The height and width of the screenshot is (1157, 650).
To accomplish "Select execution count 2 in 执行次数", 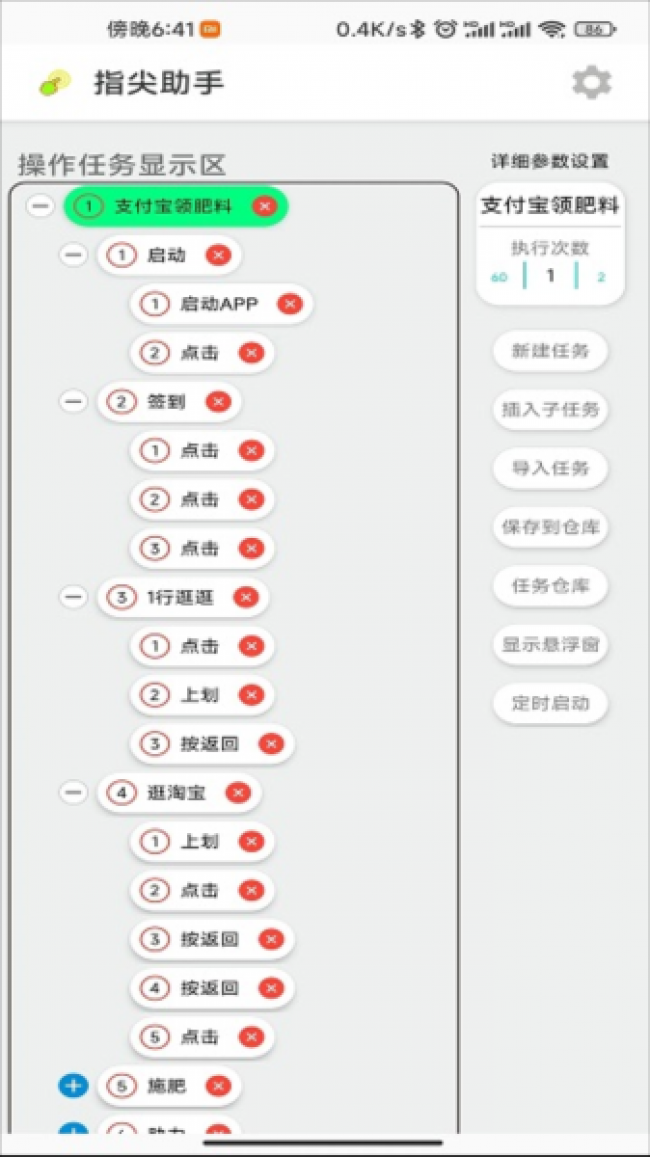I will click(x=601, y=277).
